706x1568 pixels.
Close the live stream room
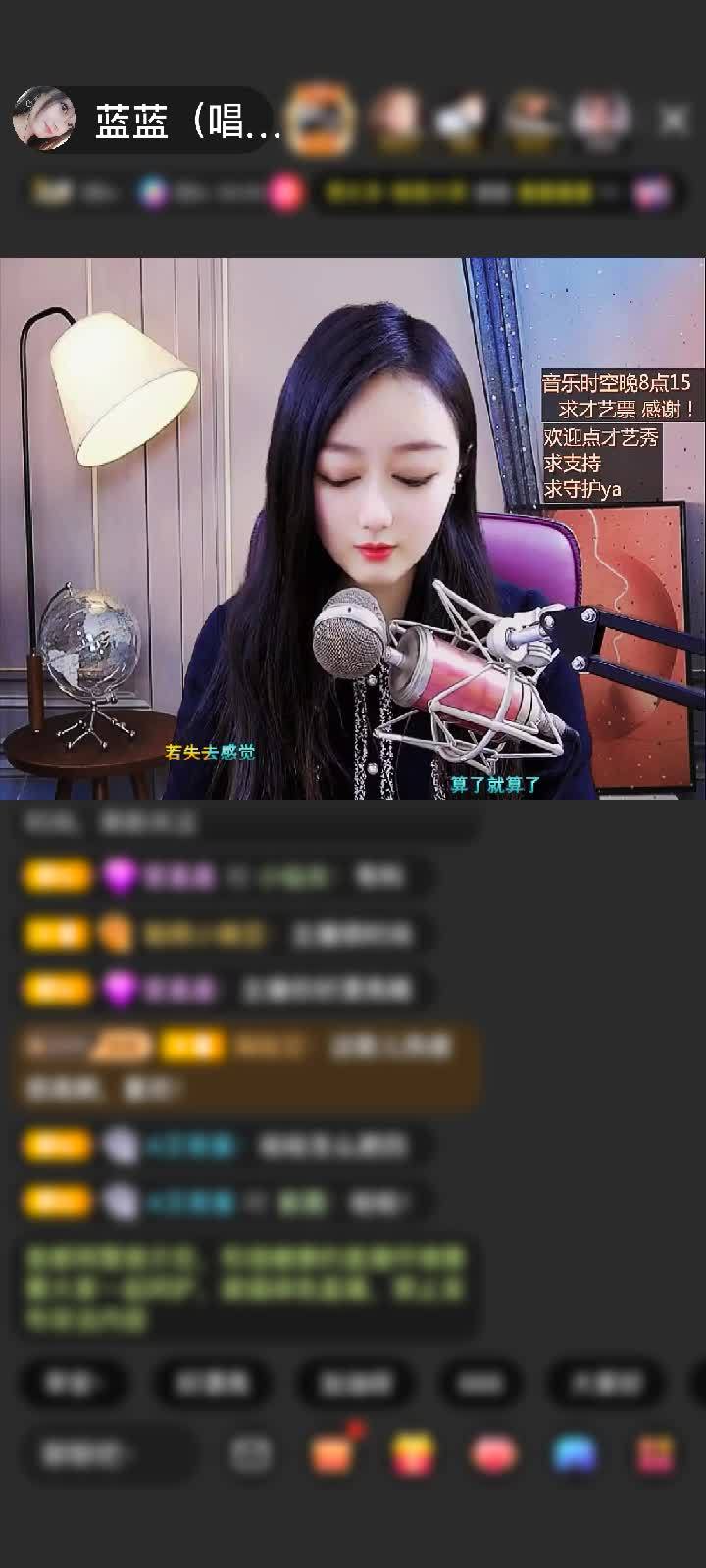[x=673, y=120]
